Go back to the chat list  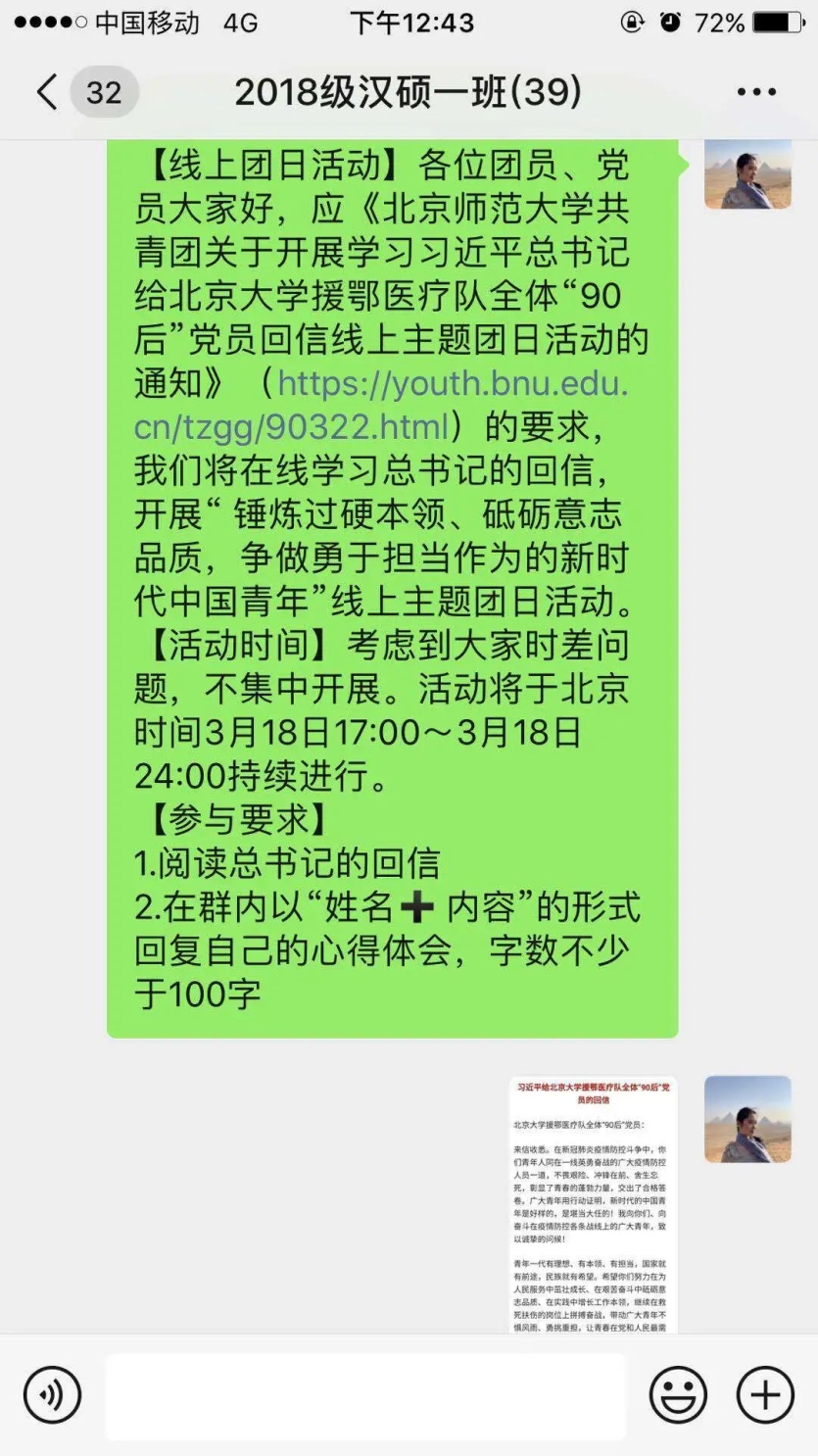tap(47, 92)
